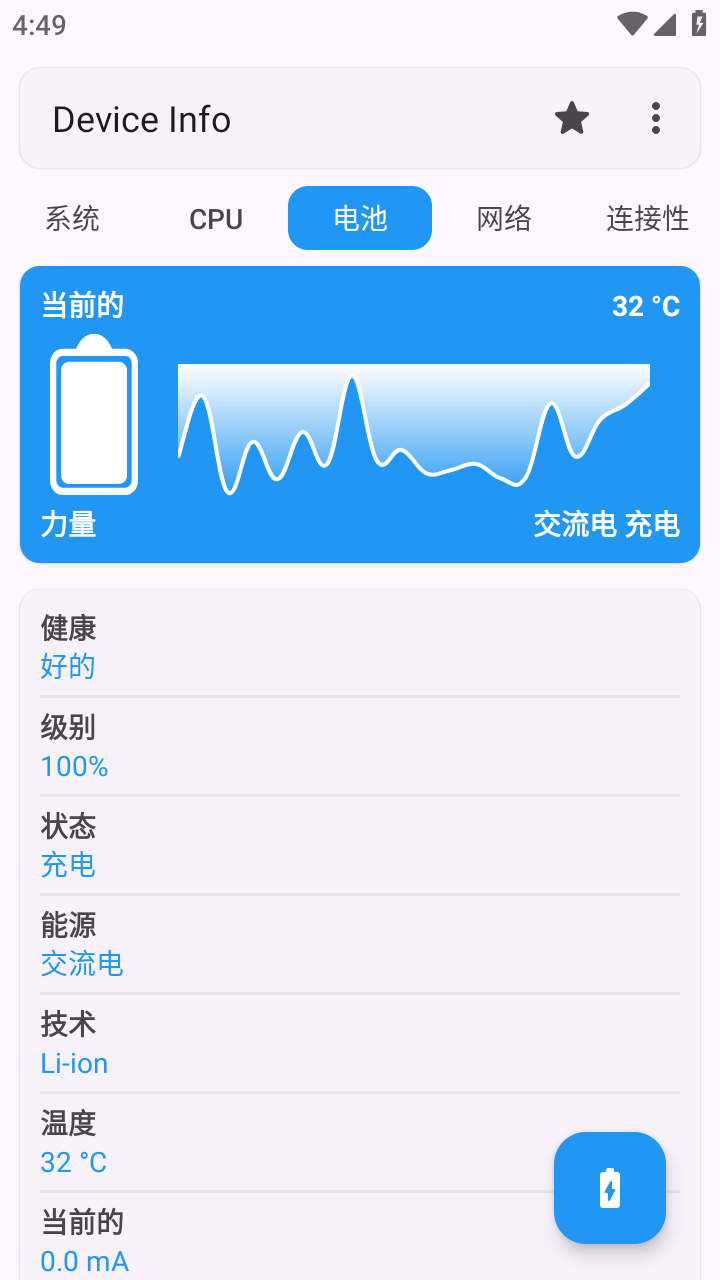Tap the Device Info title text

[x=141, y=118]
